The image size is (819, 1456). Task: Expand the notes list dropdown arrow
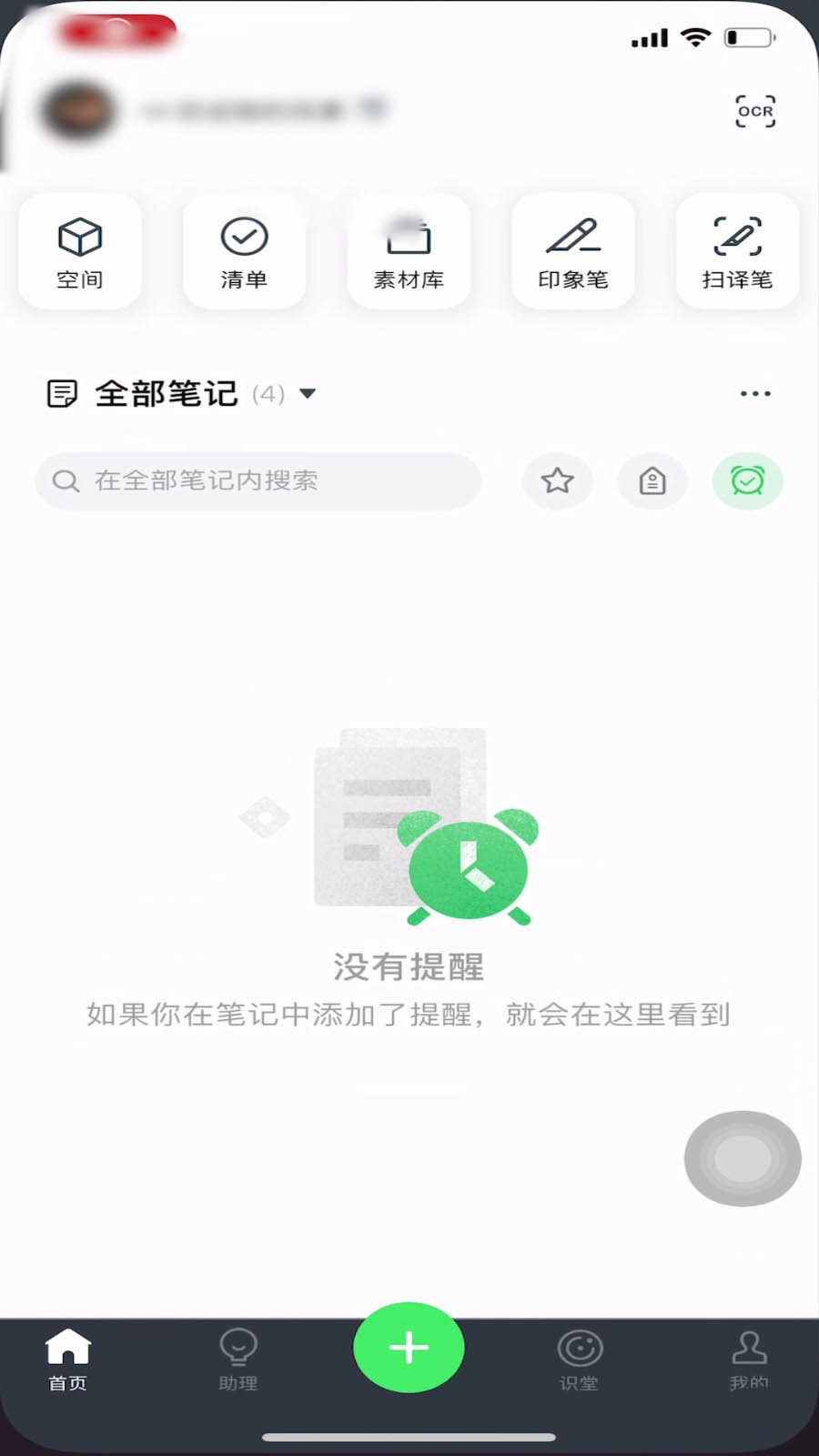click(308, 393)
